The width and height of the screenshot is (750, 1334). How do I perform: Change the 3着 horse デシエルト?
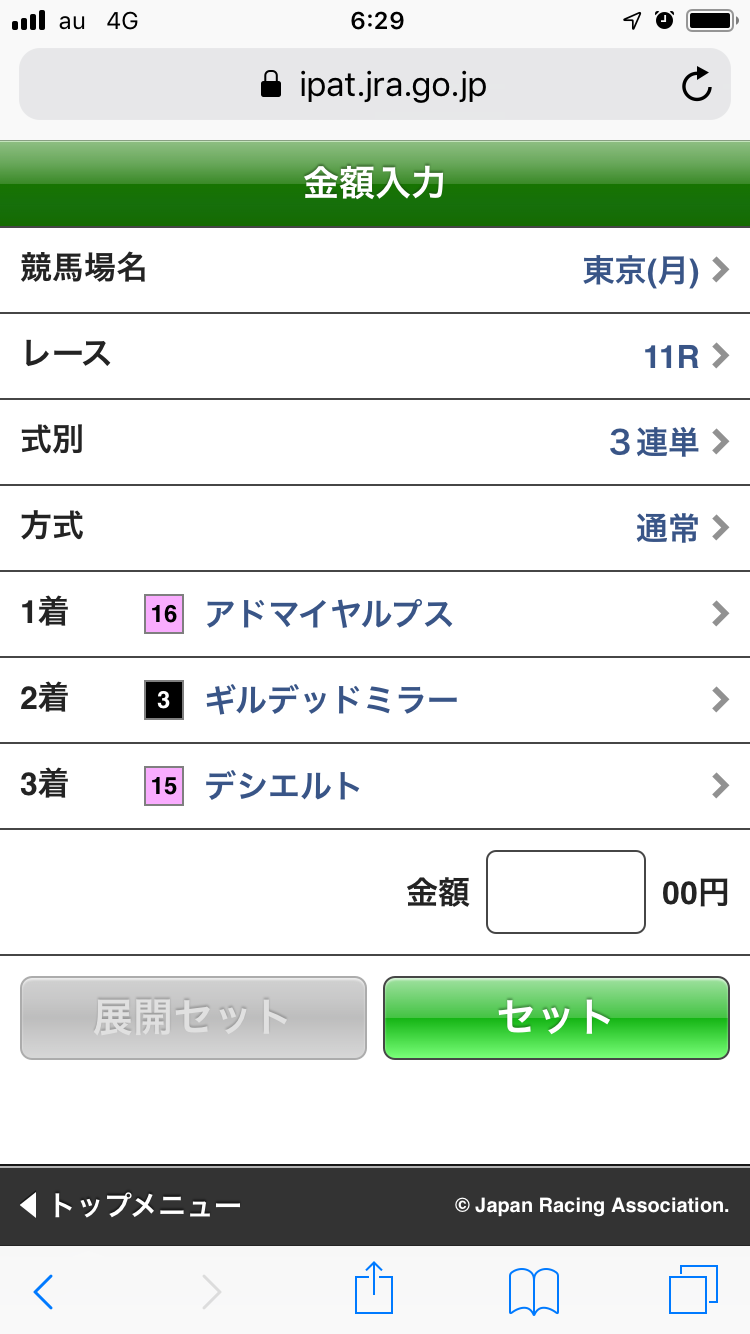click(375, 786)
